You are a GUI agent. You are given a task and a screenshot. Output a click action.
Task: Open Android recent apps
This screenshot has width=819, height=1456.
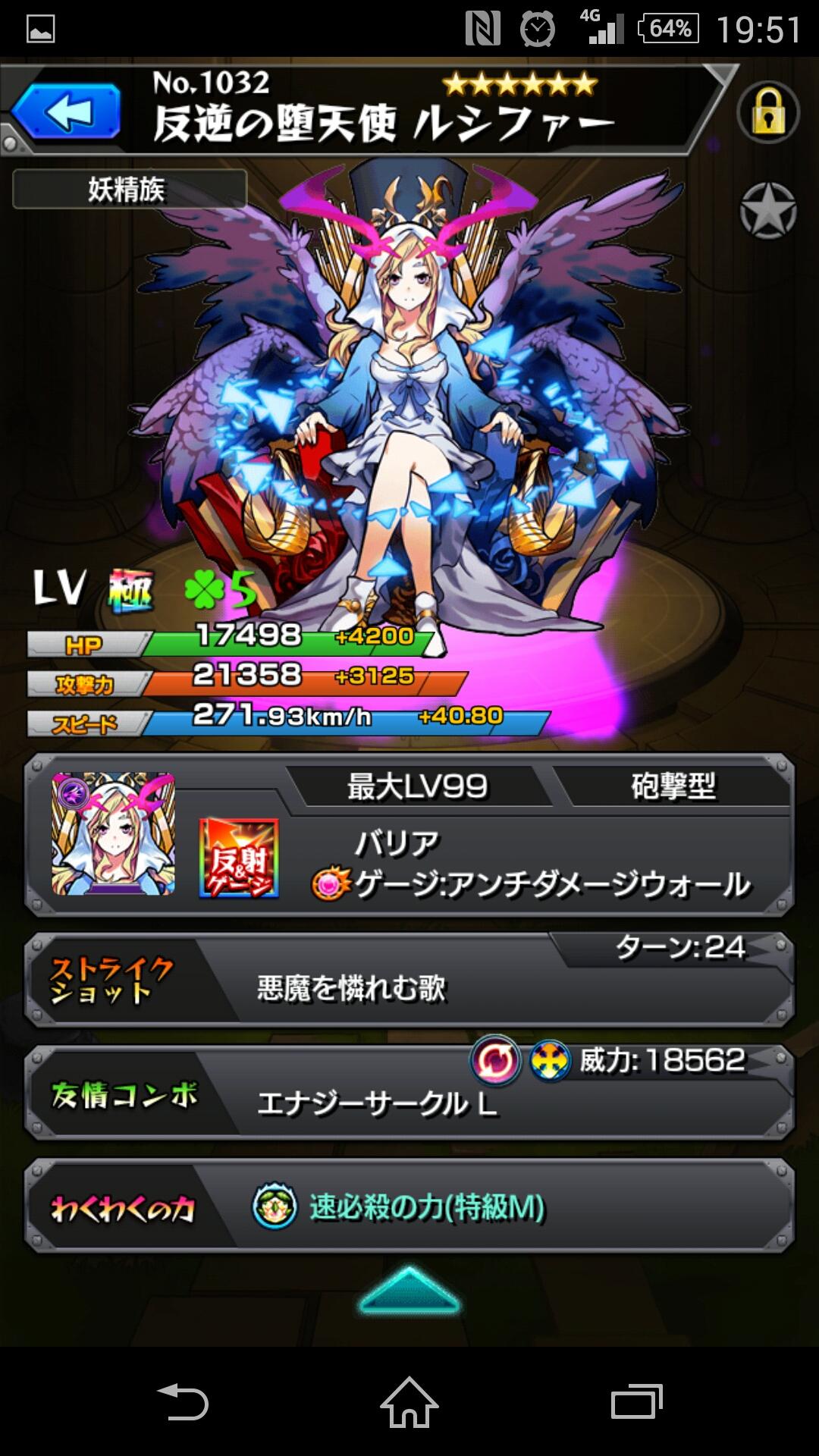(x=635, y=1401)
